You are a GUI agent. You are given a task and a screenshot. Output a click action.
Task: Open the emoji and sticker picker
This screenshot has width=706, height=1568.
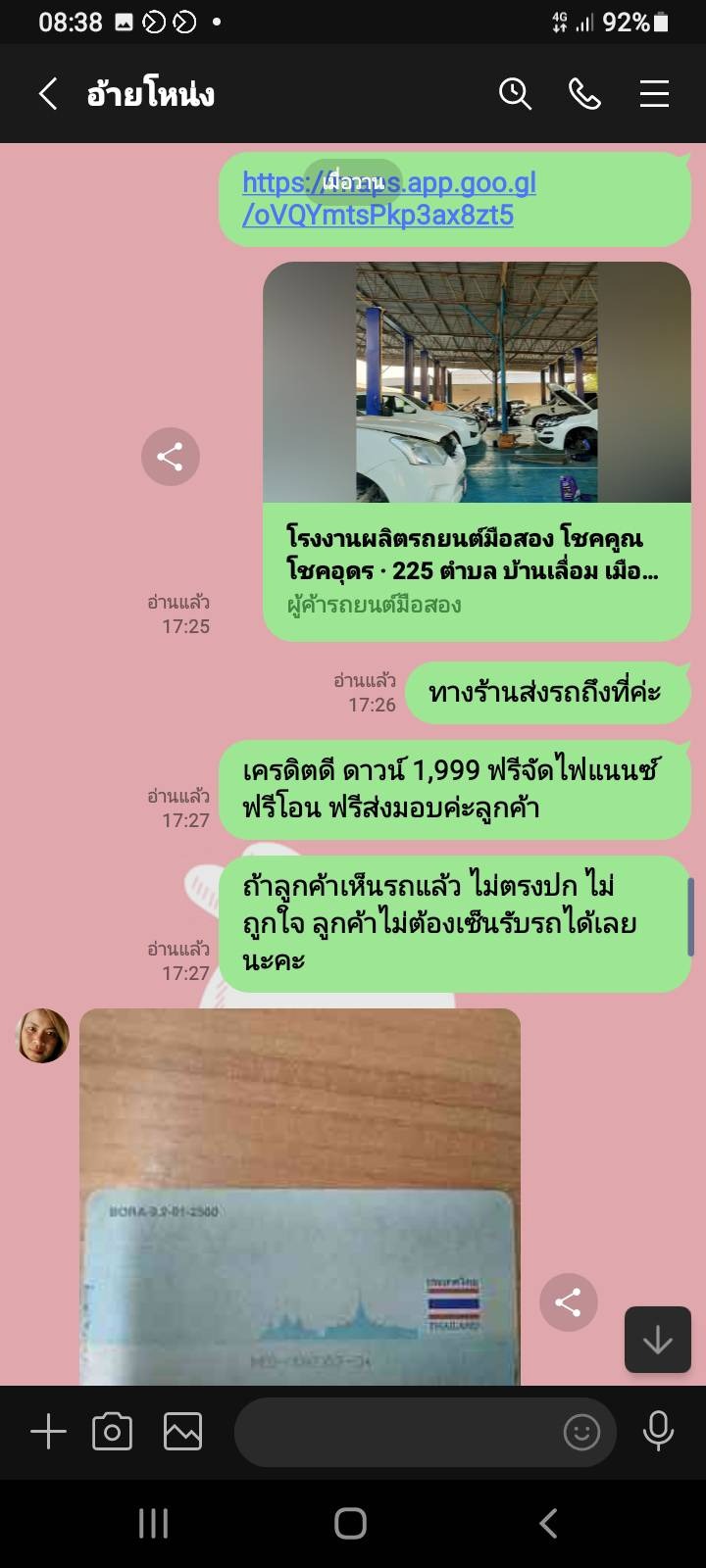click(581, 1432)
